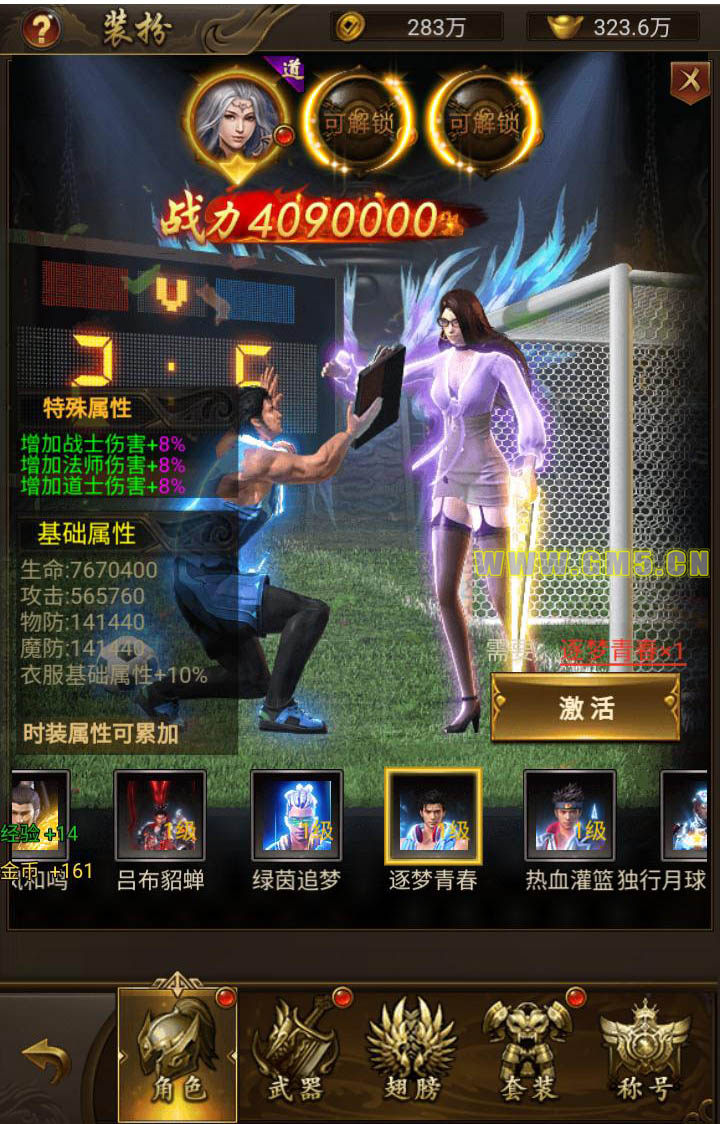
Task: Switch to the 套装 tab
Action: coord(528,1052)
